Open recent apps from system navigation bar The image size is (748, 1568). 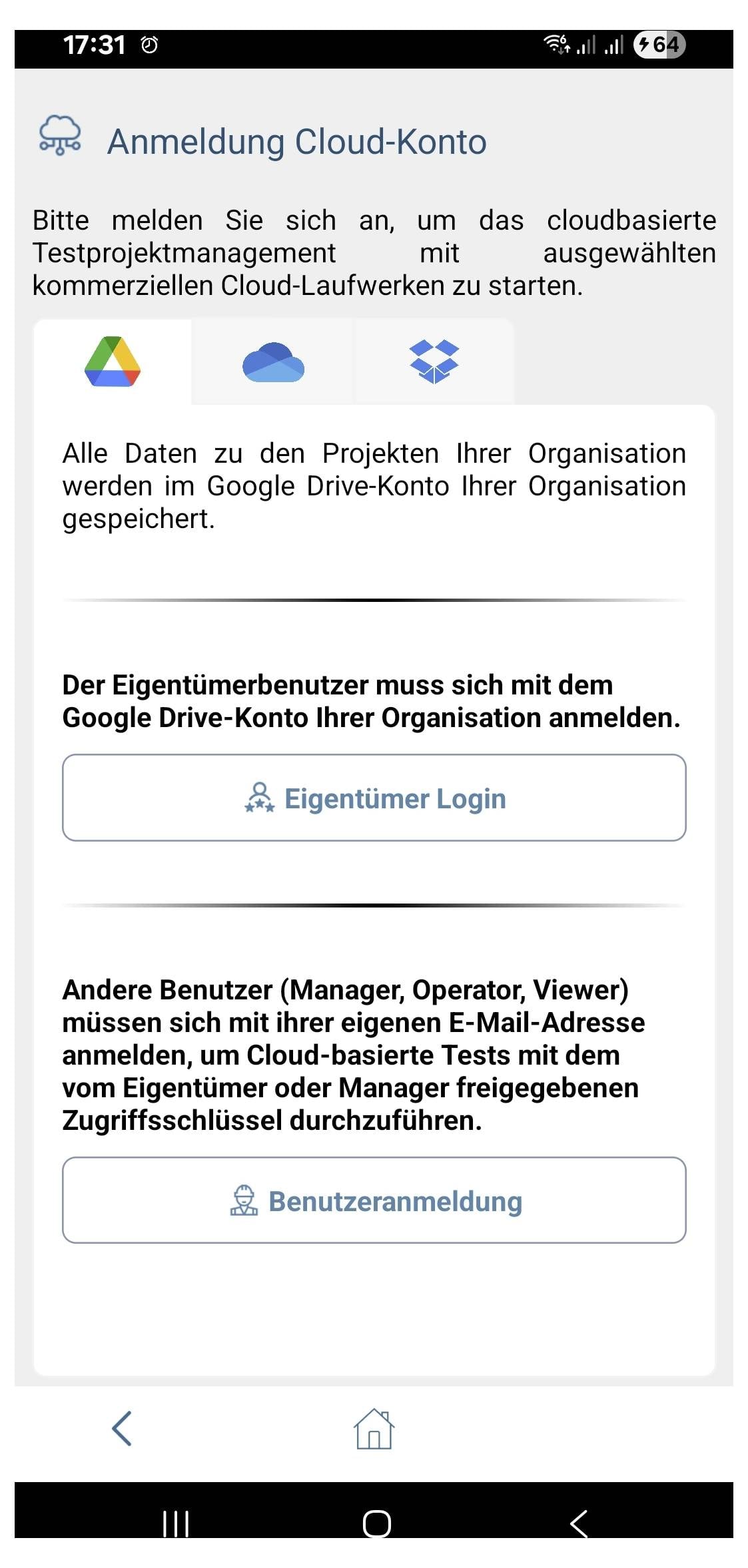click(x=176, y=1523)
